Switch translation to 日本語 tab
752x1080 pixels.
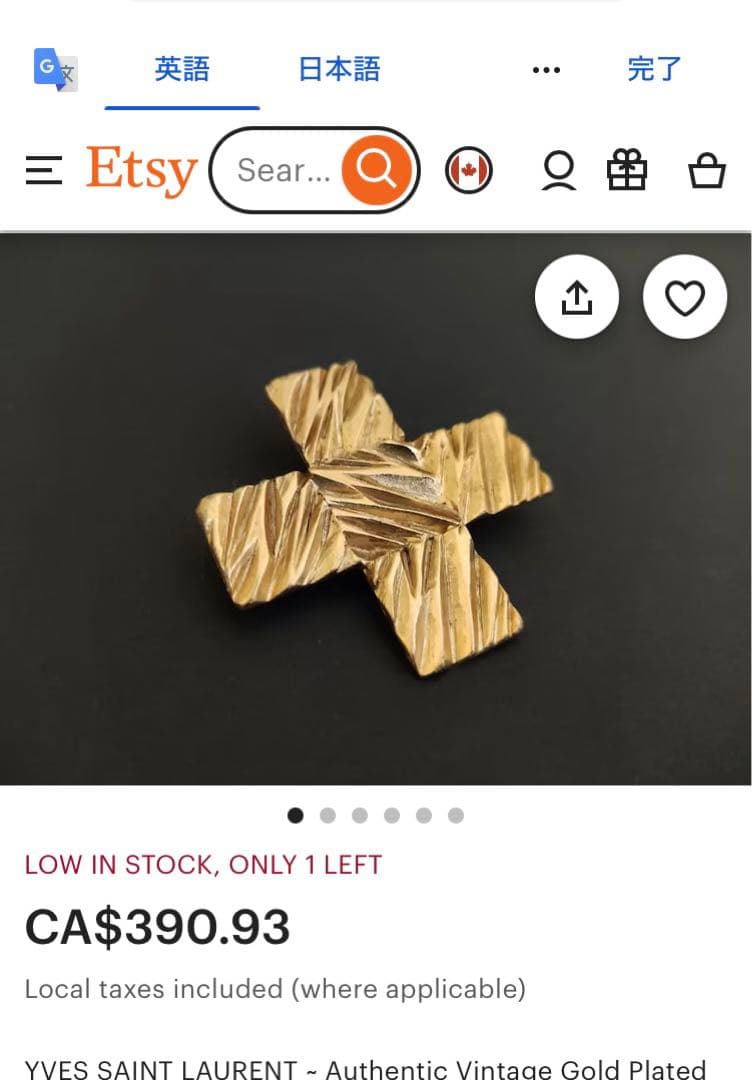click(339, 69)
